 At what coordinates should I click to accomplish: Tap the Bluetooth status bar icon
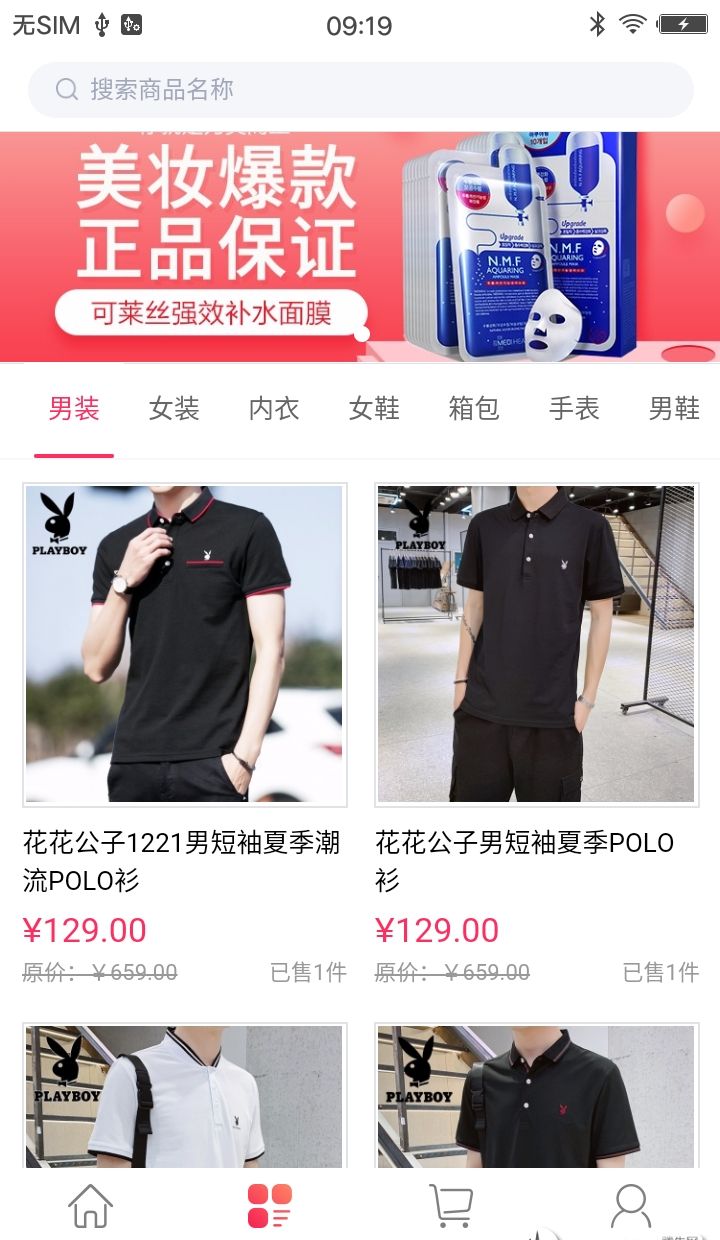pyautogui.click(x=597, y=24)
